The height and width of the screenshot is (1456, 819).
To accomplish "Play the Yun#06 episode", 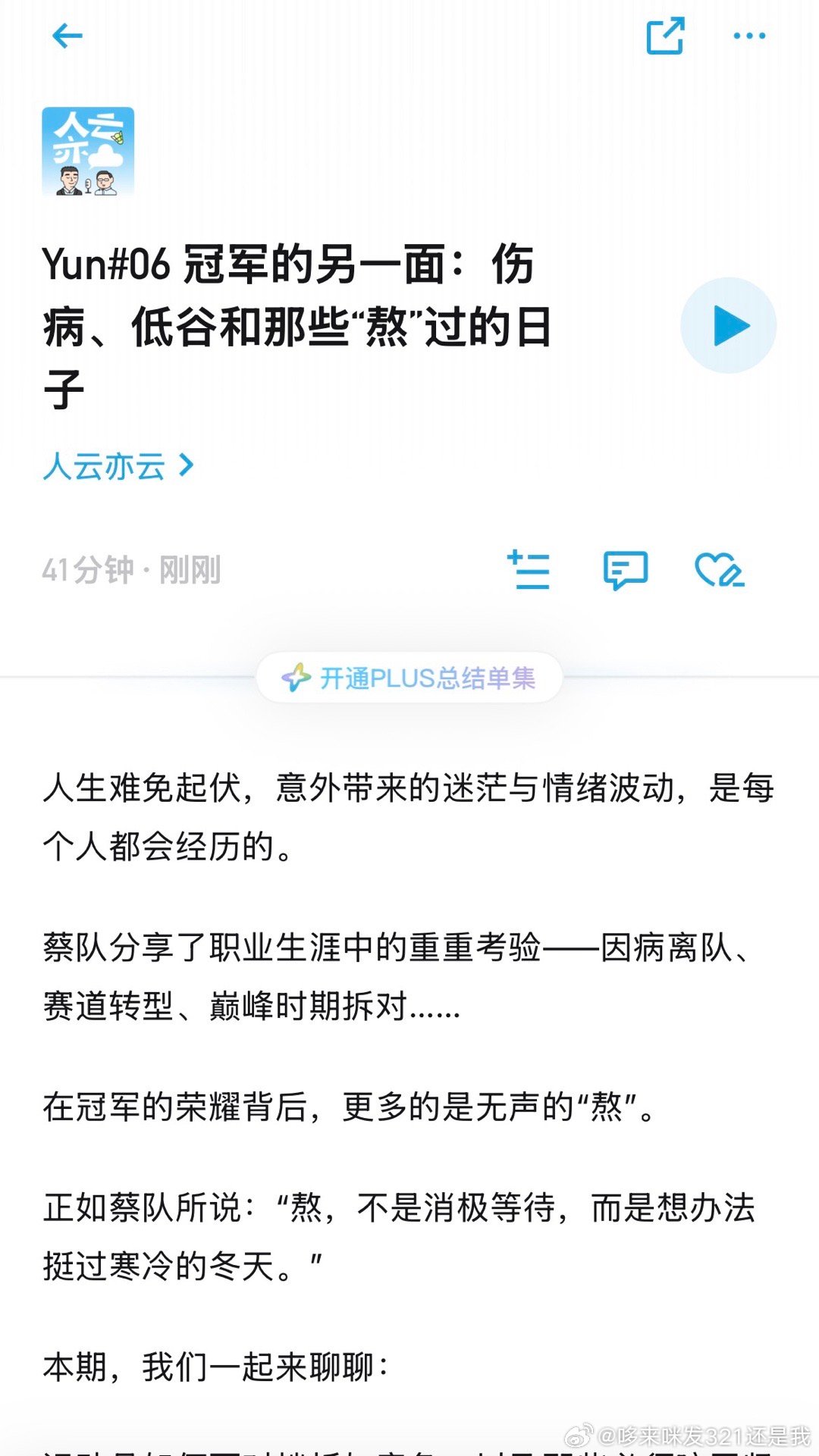I will (x=728, y=325).
